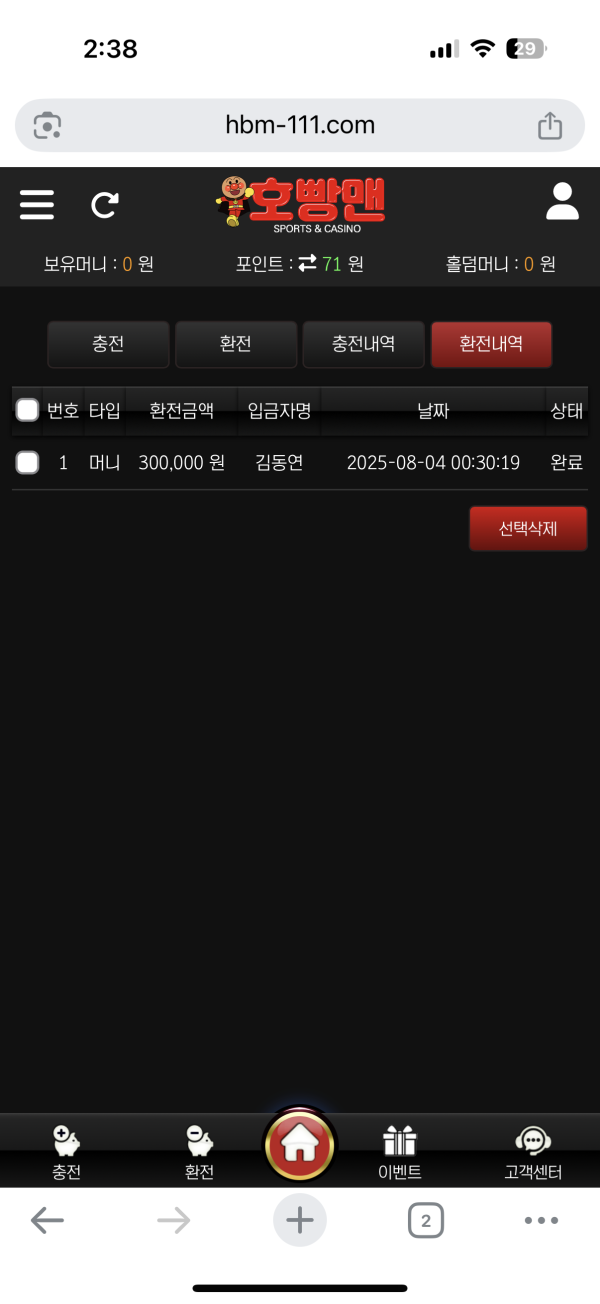
Task: Open 환전 in the bottom bar
Action: point(199,1152)
